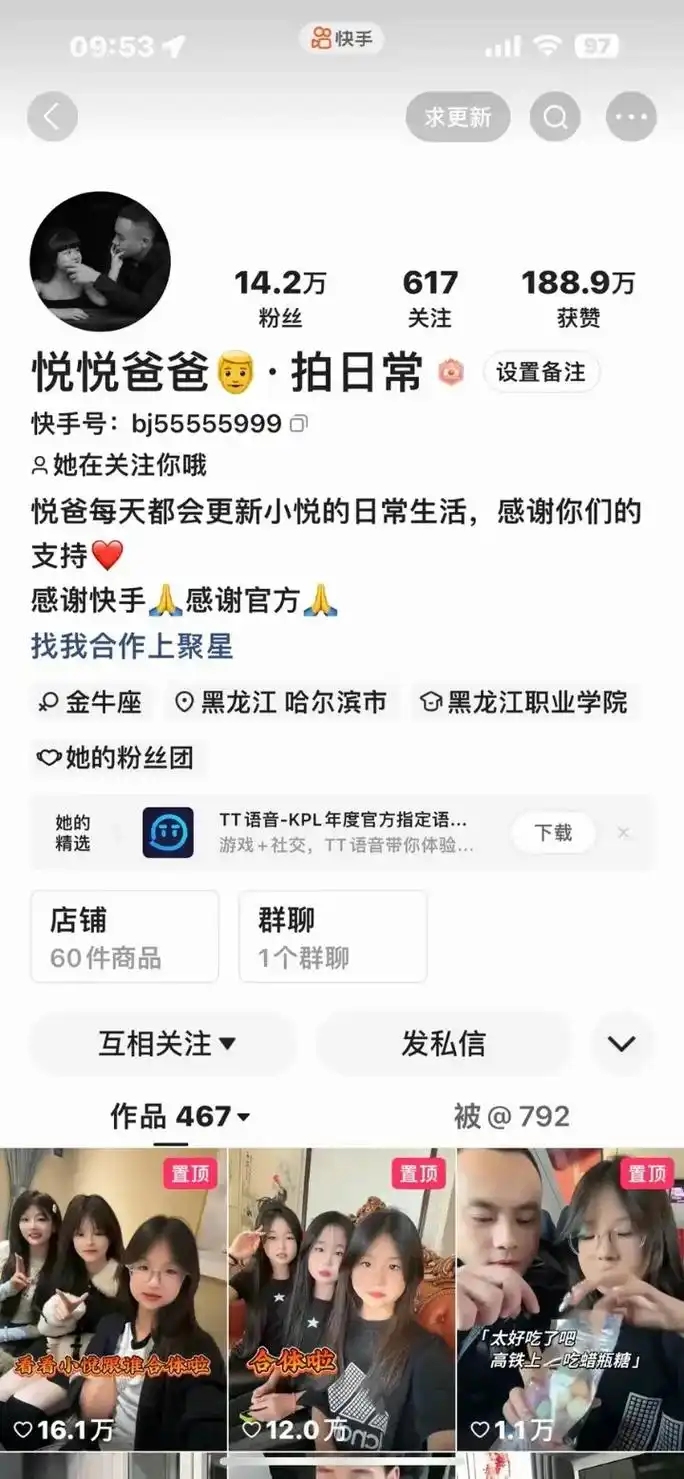Tap 发私信 to send a message
The width and height of the screenshot is (684, 1479).
[443, 1044]
